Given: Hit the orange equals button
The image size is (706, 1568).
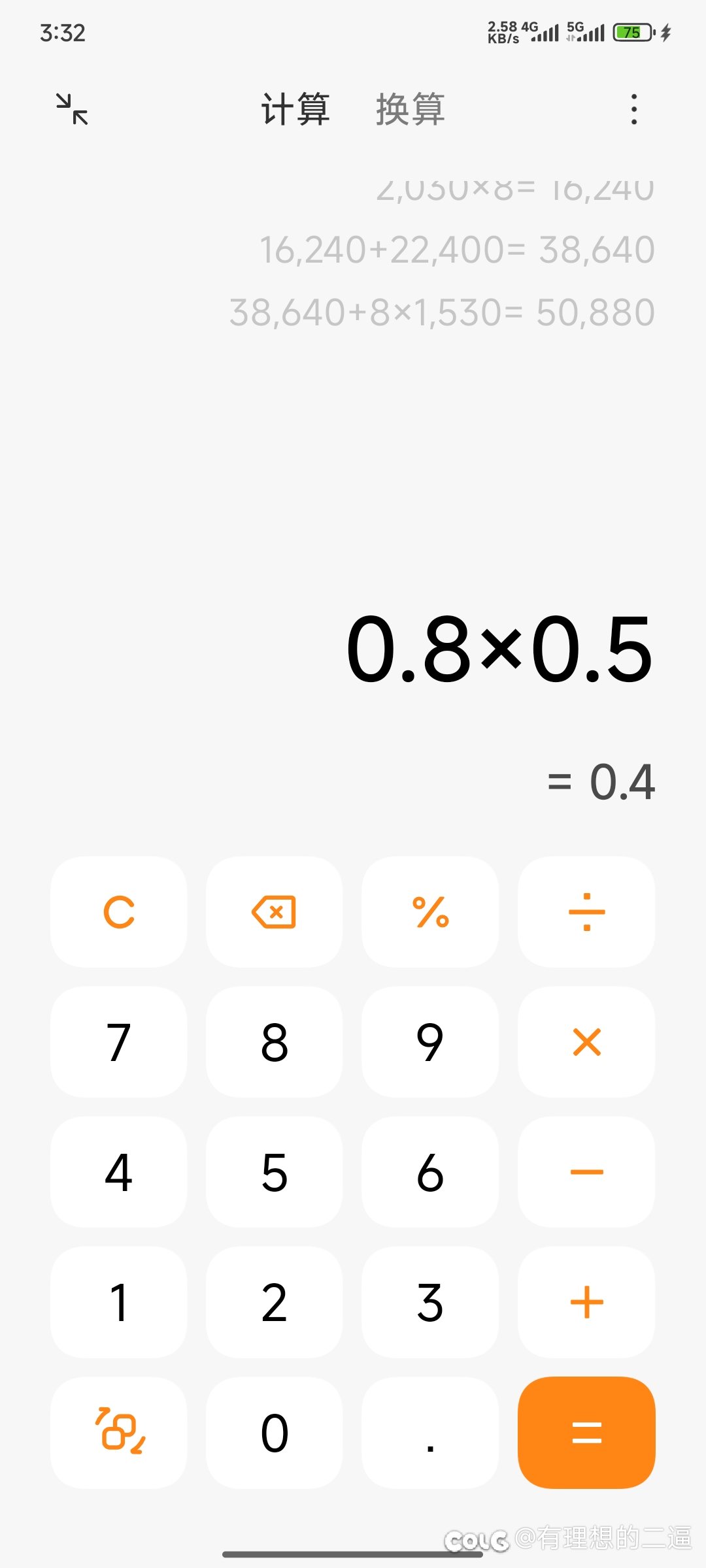Looking at the screenshot, I should tap(586, 1433).
